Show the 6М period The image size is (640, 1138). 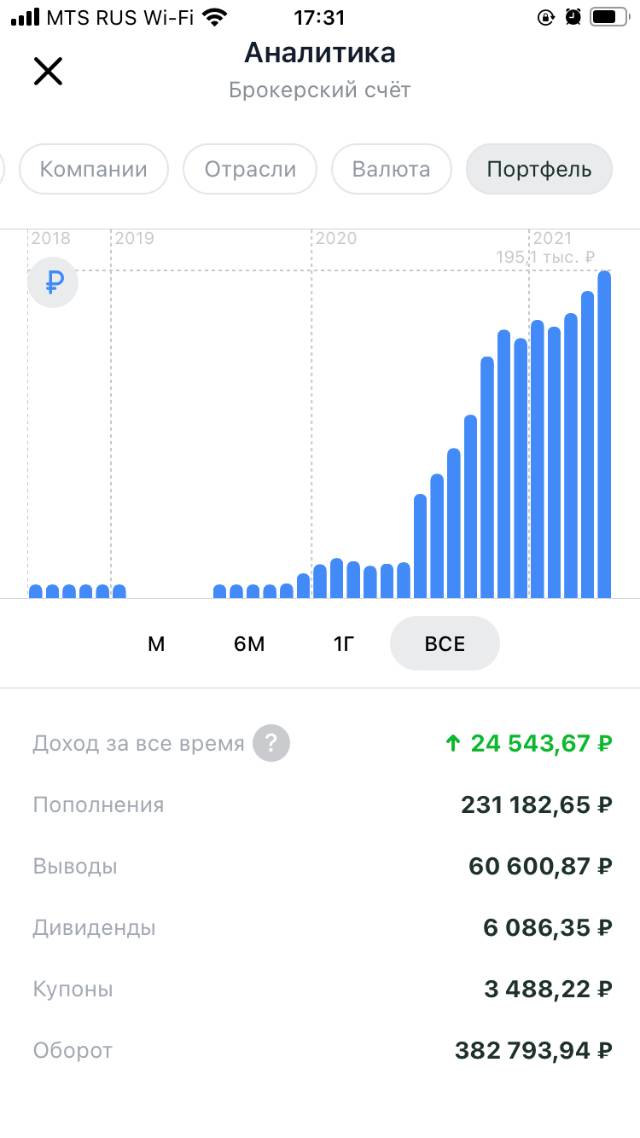(x=249, y=644)
